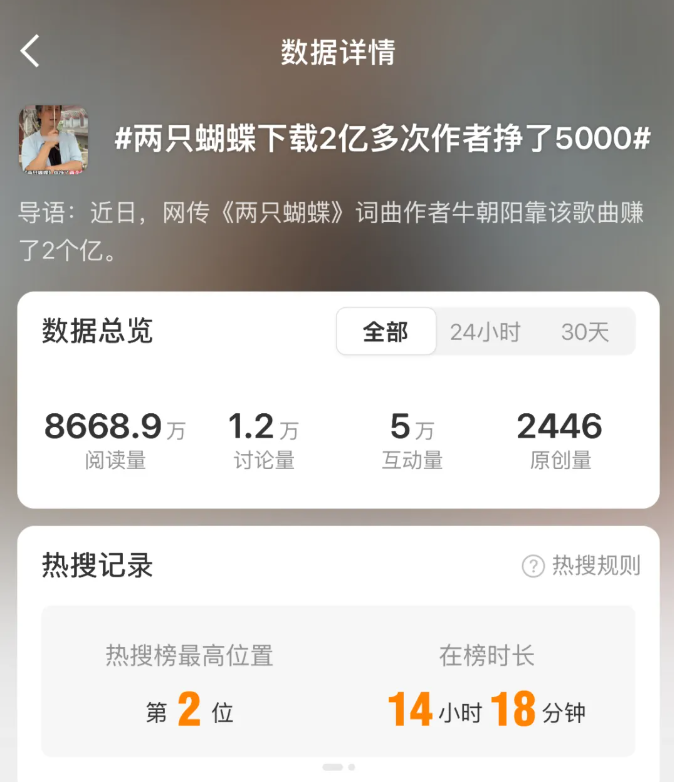
Task: Open 热搜规则 help link
Action: tap(581, 566)
